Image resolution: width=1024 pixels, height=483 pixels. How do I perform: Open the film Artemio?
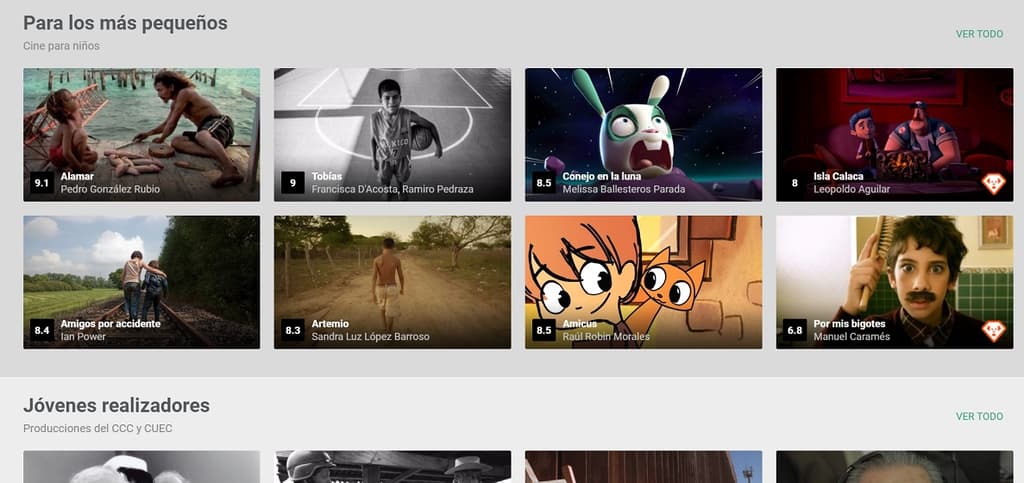pos(392,282)
